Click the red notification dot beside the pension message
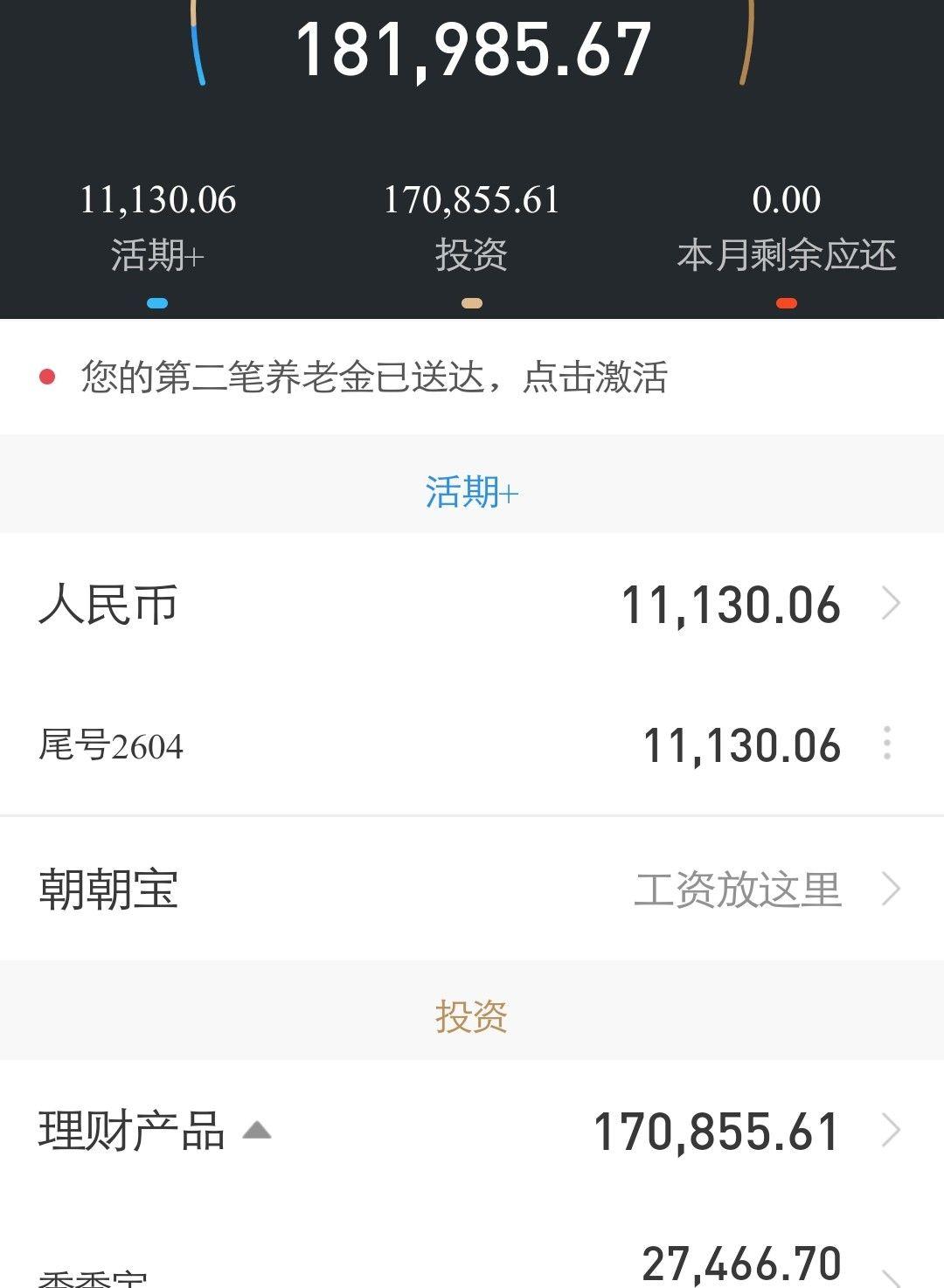This screenshot has height=1288, width=944. 45,376
